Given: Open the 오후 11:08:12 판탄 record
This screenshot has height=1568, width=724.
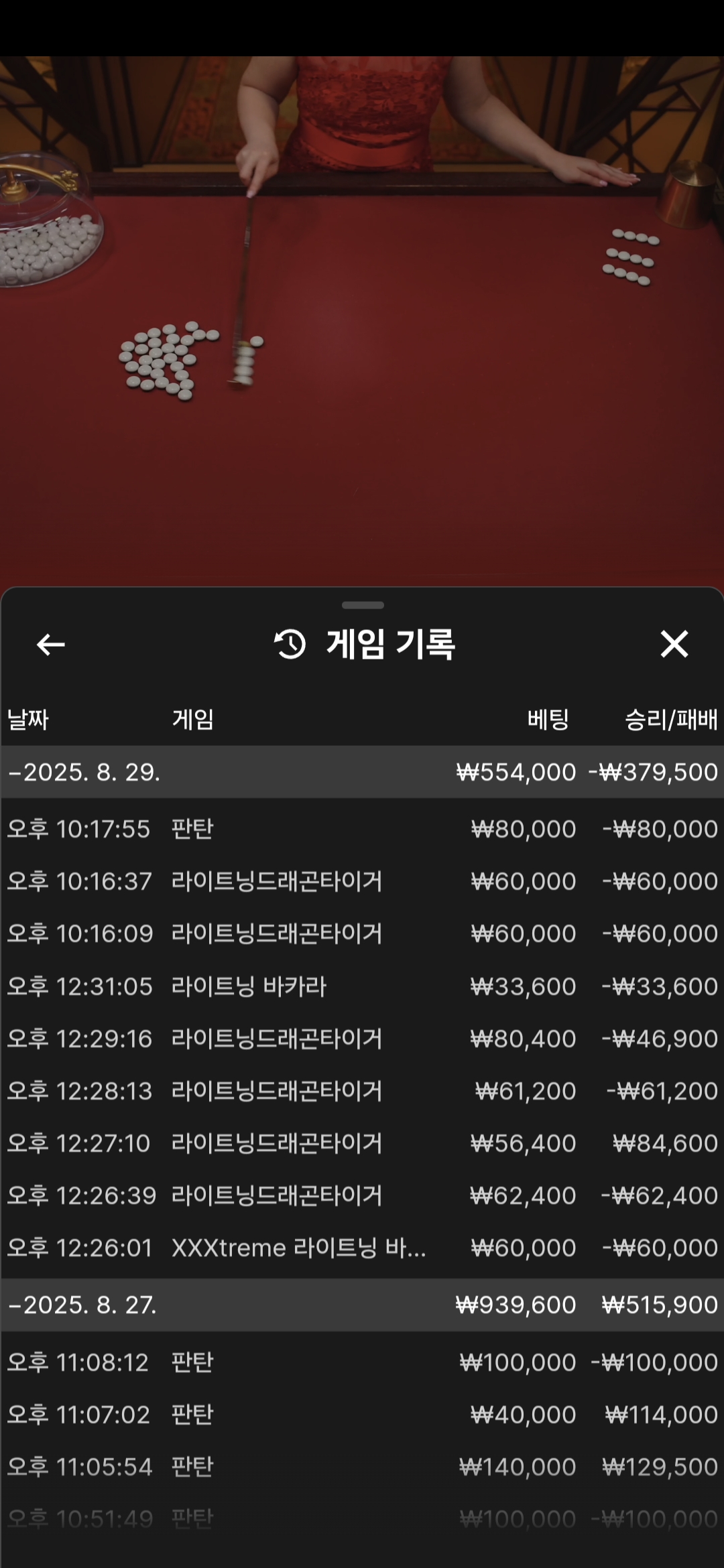Looking at the screenshot, I should tap(362, 1362).
